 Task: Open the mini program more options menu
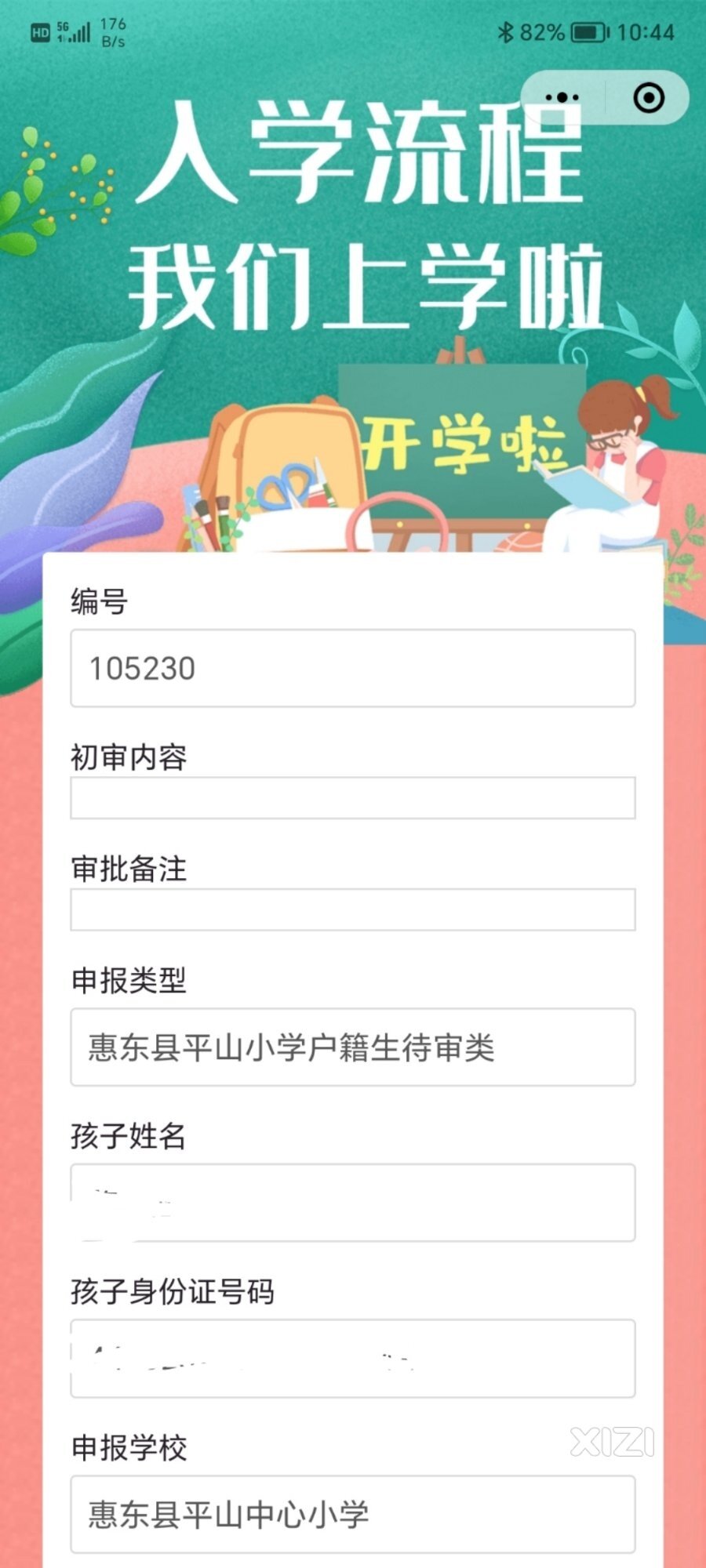coord(562,98)
